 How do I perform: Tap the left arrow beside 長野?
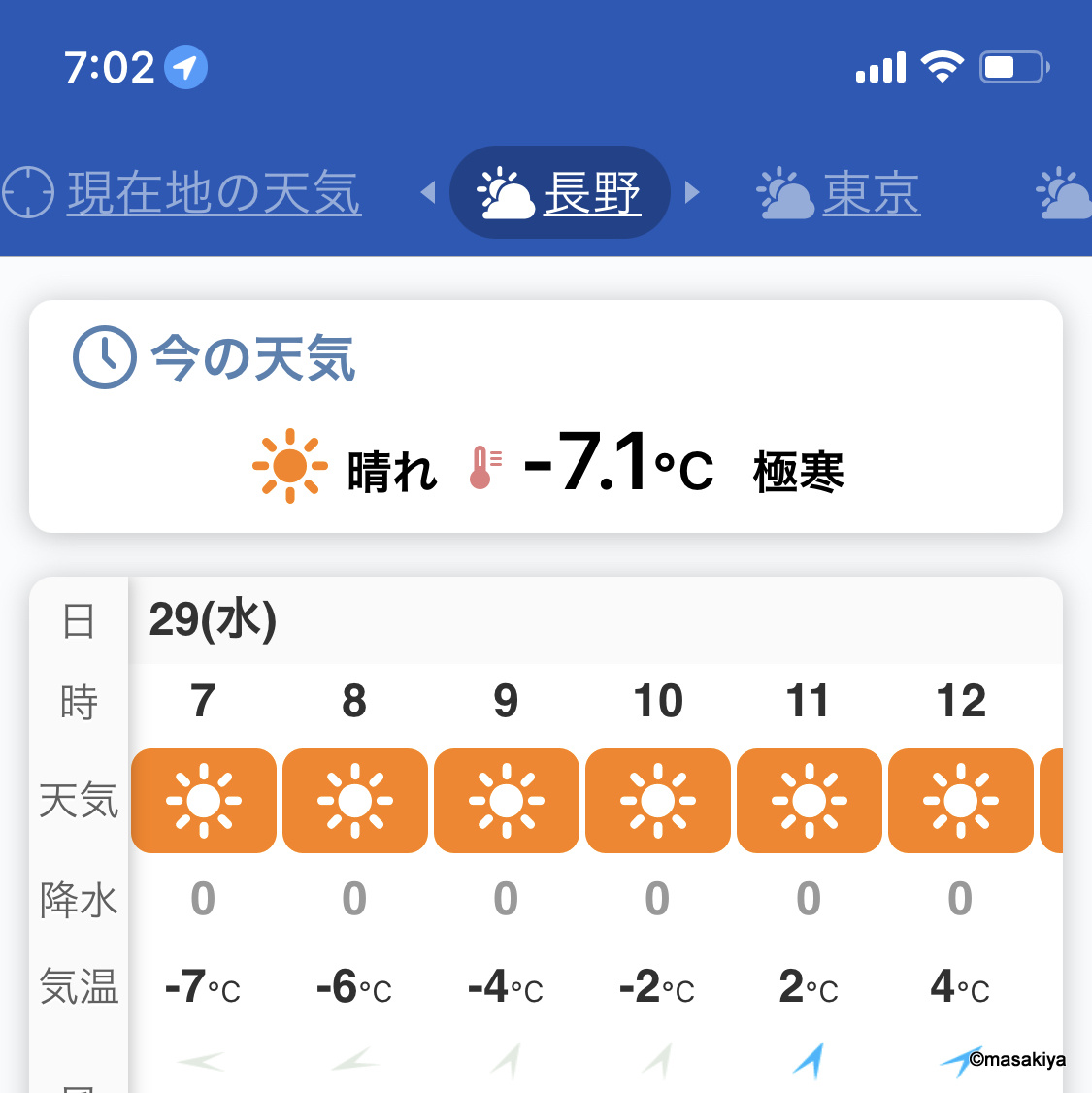click(428, 193)
